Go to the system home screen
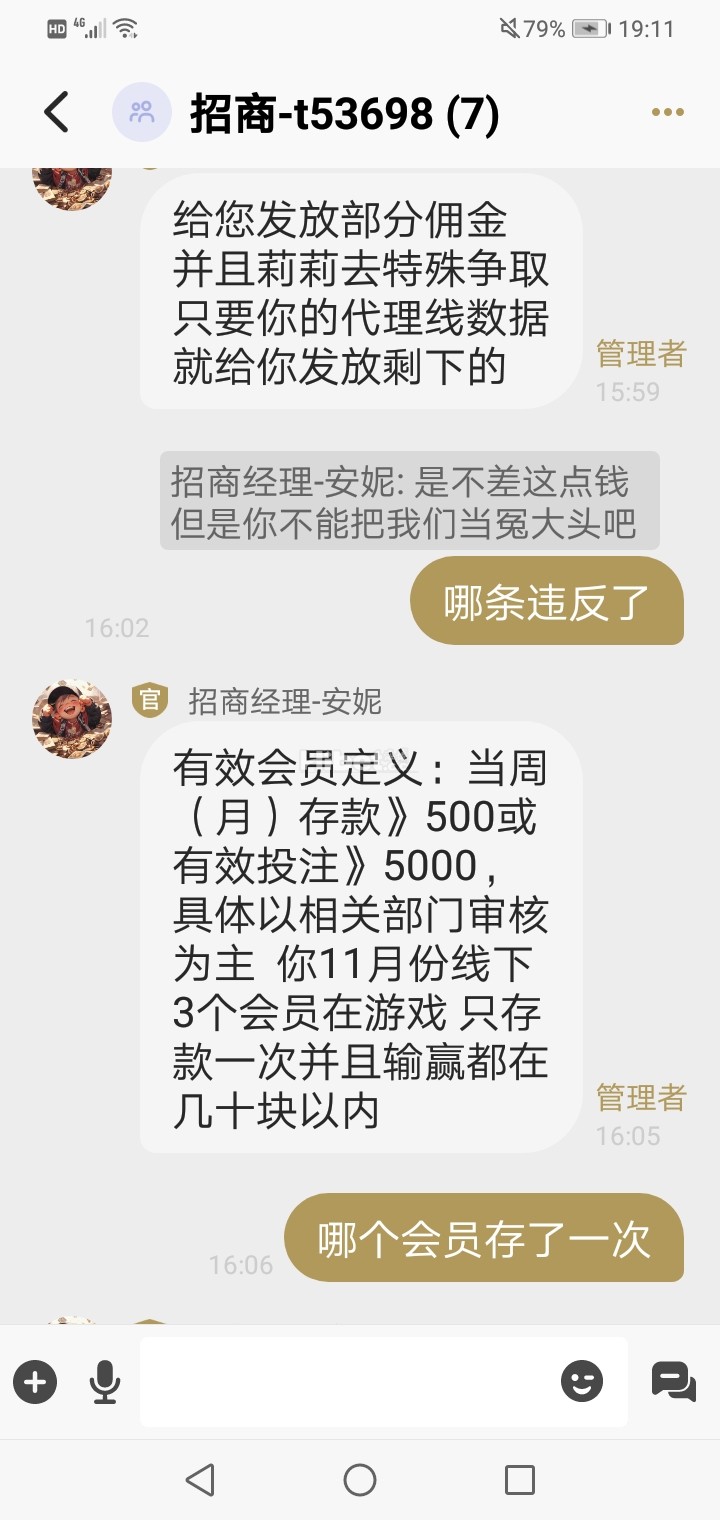The image size is (720, 1520). (360, 1479)
